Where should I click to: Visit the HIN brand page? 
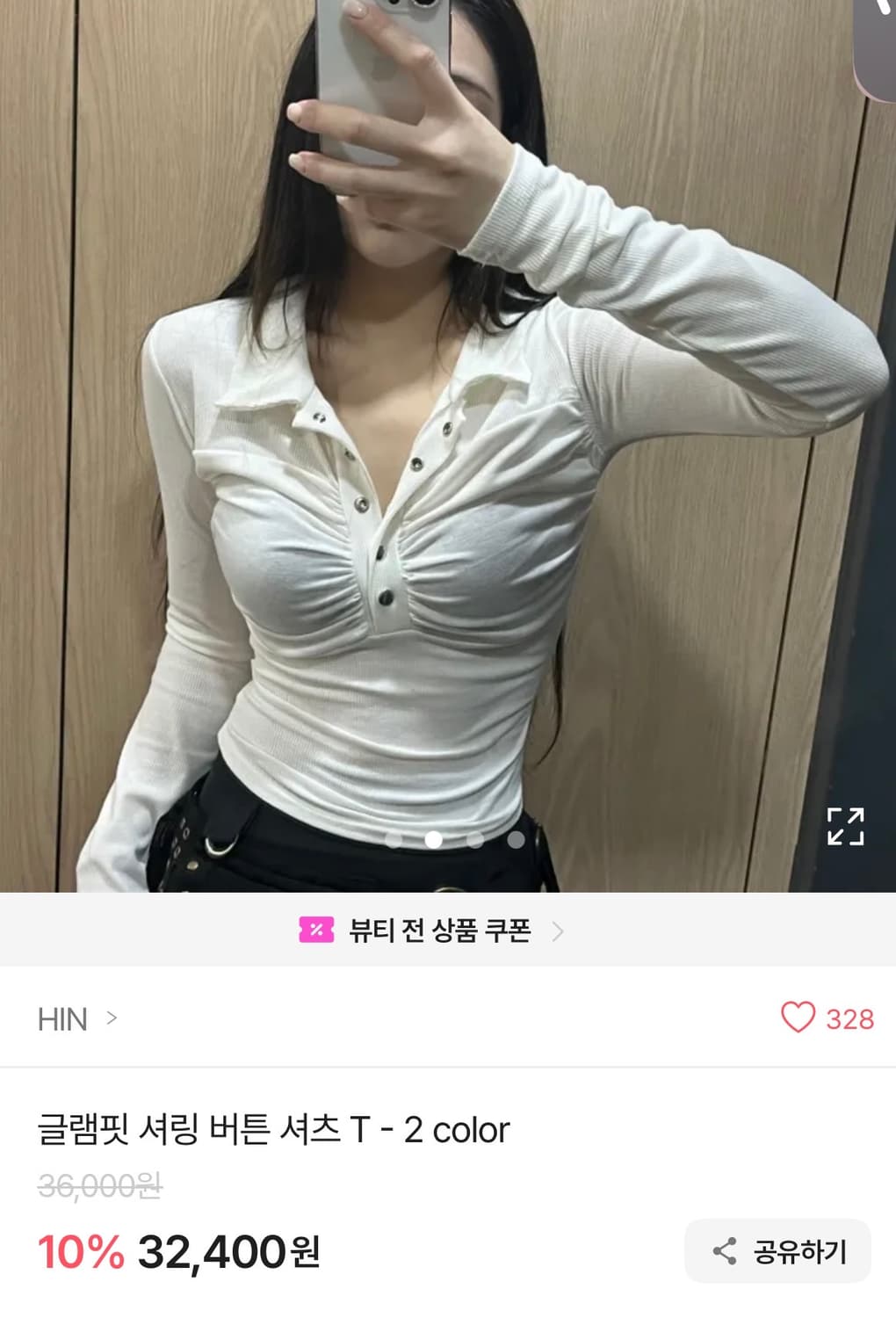coord(61,1017)
